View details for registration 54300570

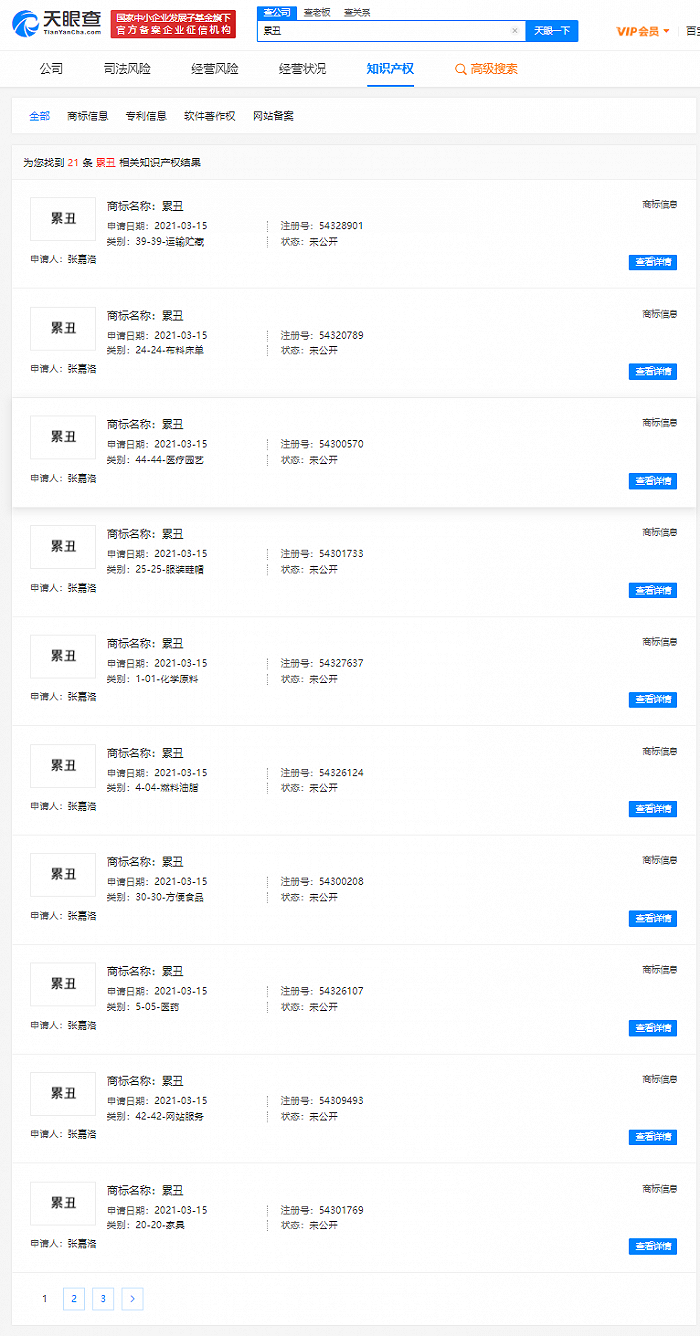(x=653, y=481)
